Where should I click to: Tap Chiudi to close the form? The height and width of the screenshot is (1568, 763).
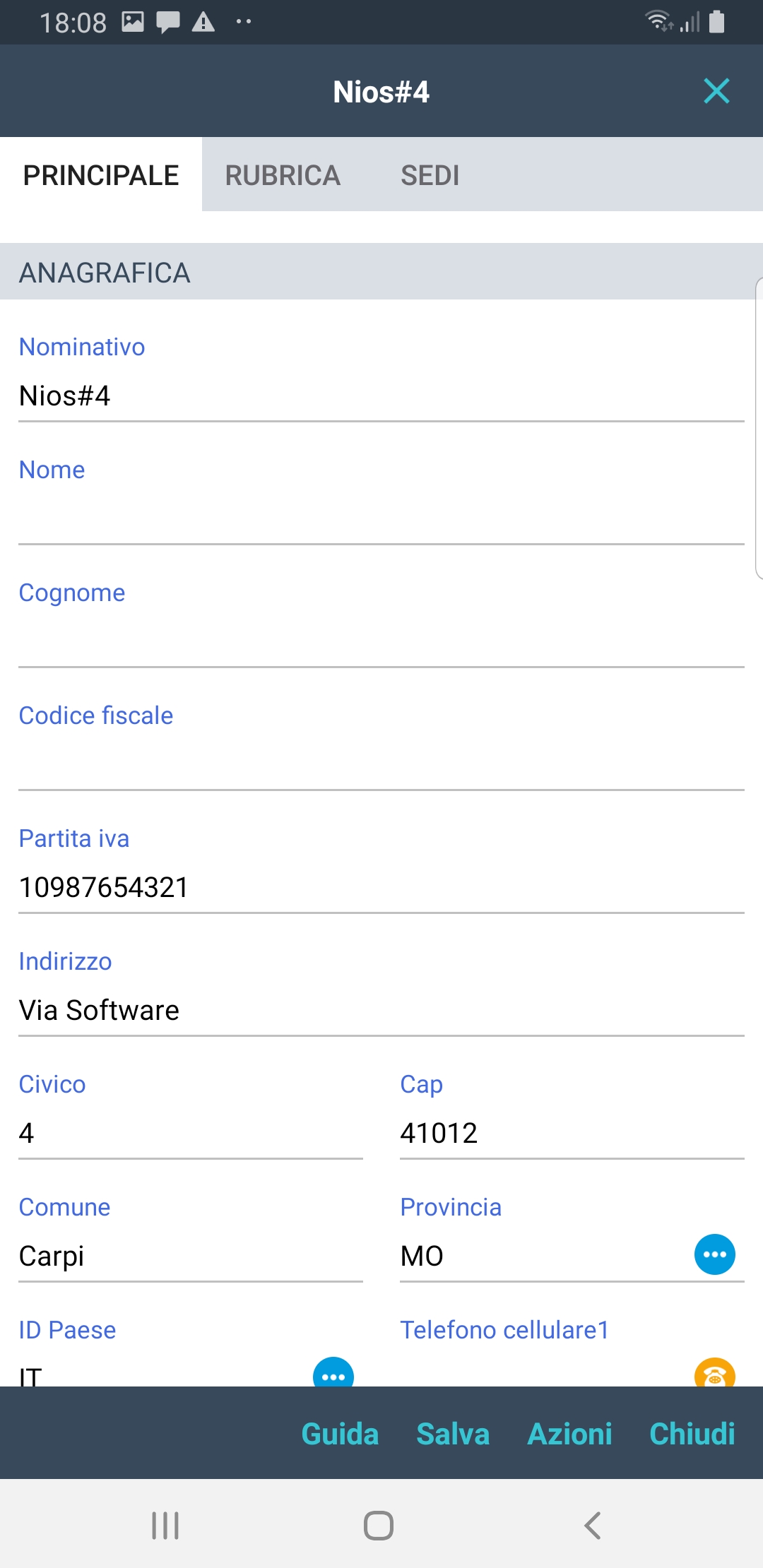[692, 1434]
